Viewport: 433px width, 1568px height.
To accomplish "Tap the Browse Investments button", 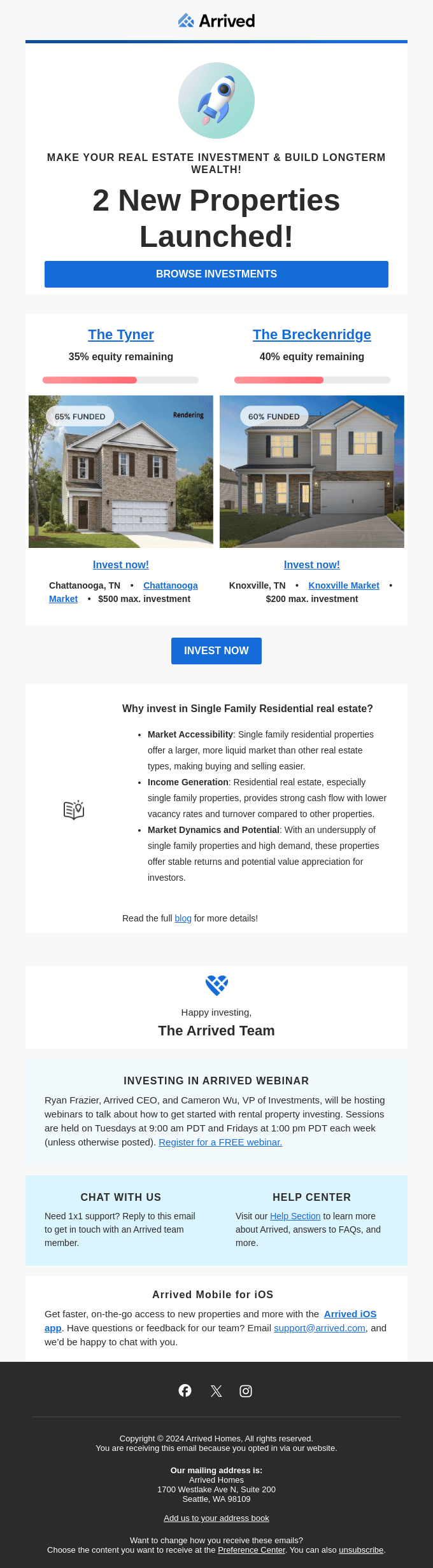I will [216, 274].
